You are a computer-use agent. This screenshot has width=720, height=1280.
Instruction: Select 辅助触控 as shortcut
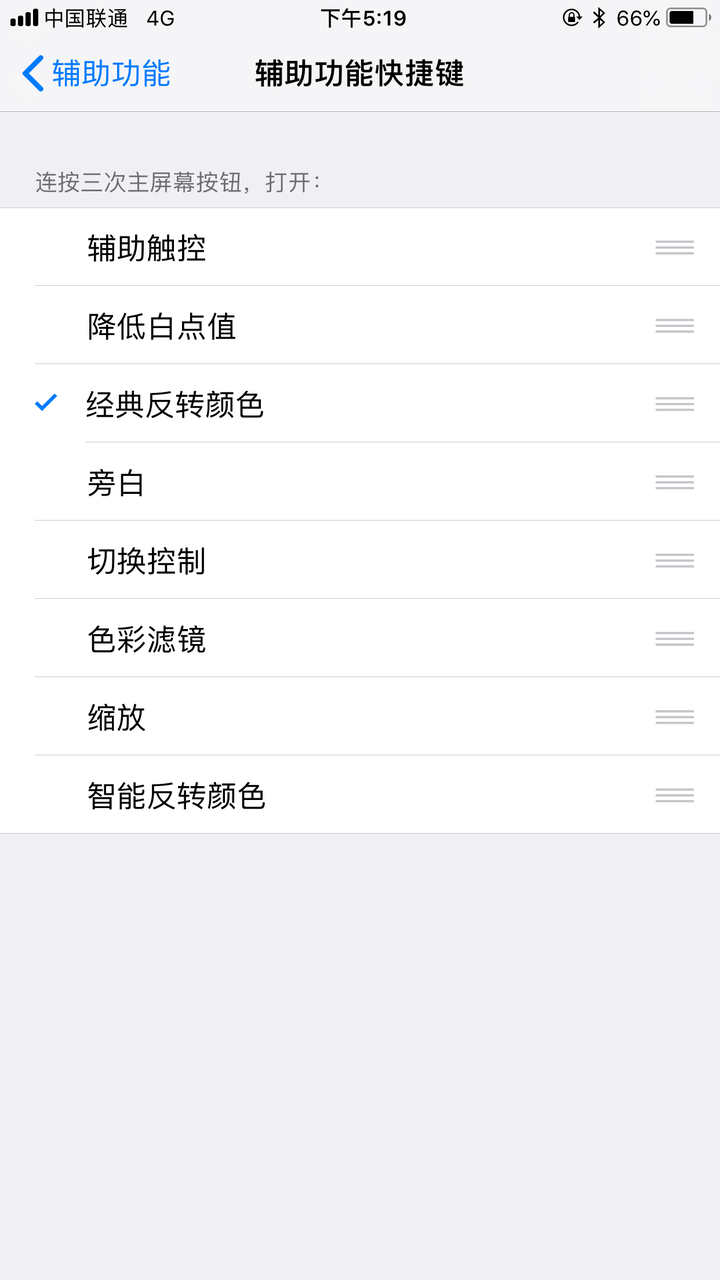click(360, 247)
